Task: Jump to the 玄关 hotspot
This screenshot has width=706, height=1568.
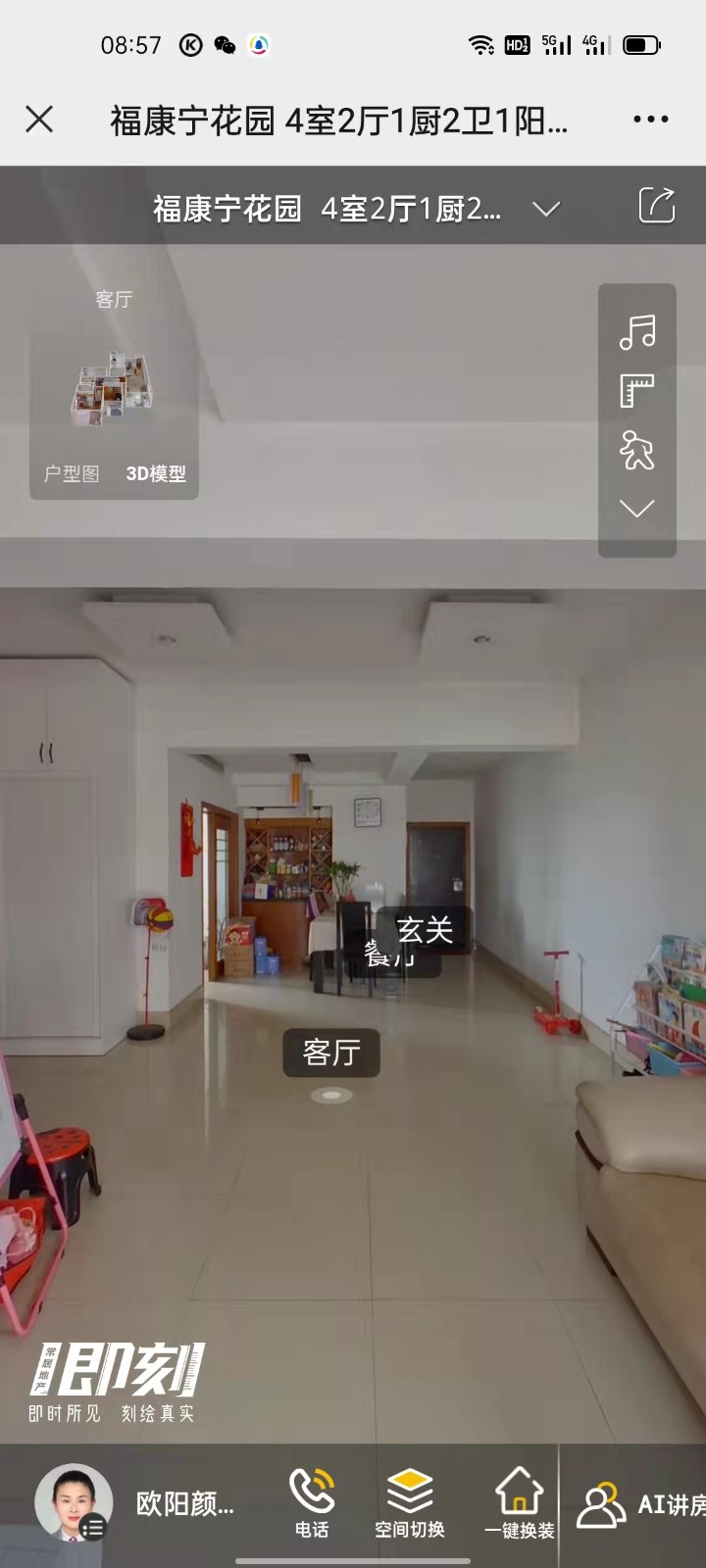Action: click(x=426, y=929)
